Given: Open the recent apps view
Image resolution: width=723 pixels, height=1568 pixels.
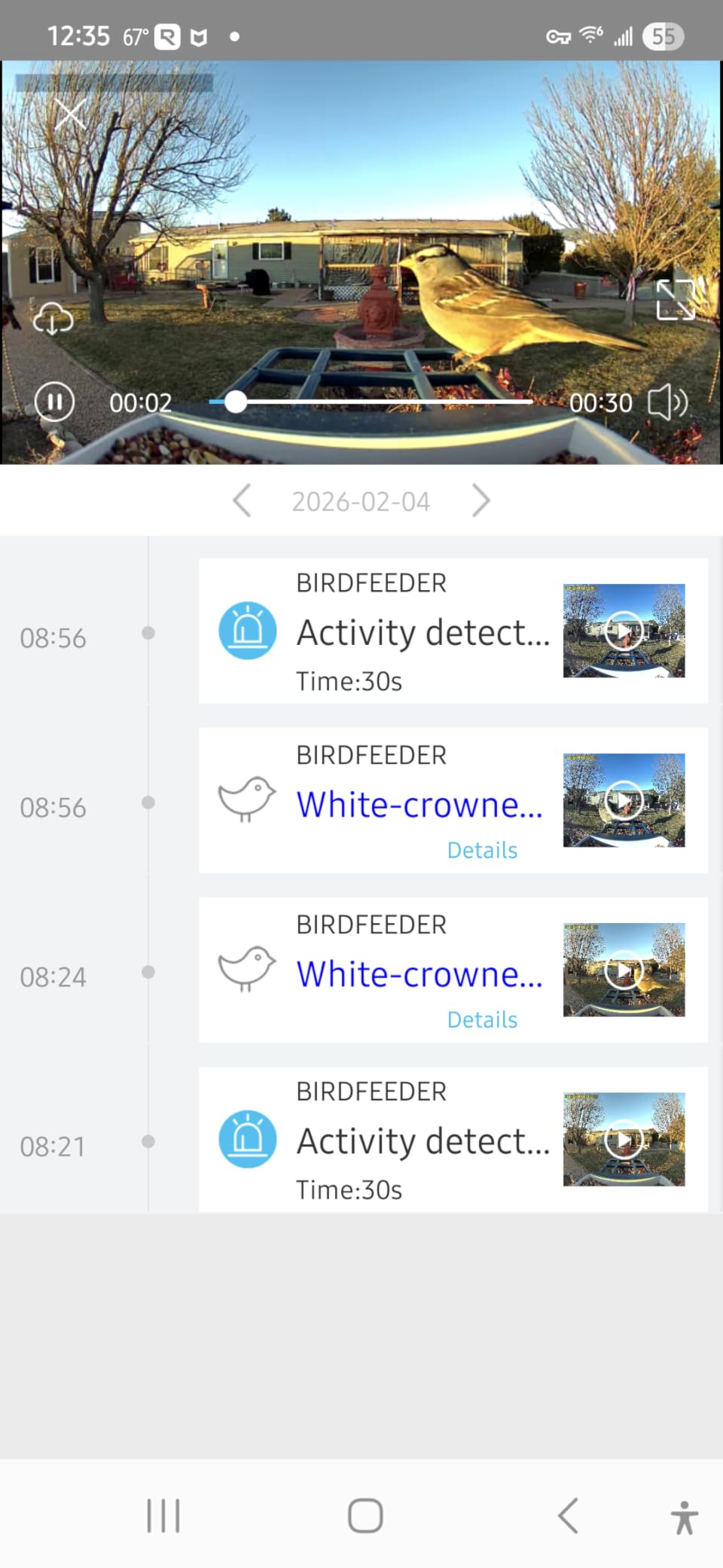Looking at the screenshot, I should (163, 1515).
